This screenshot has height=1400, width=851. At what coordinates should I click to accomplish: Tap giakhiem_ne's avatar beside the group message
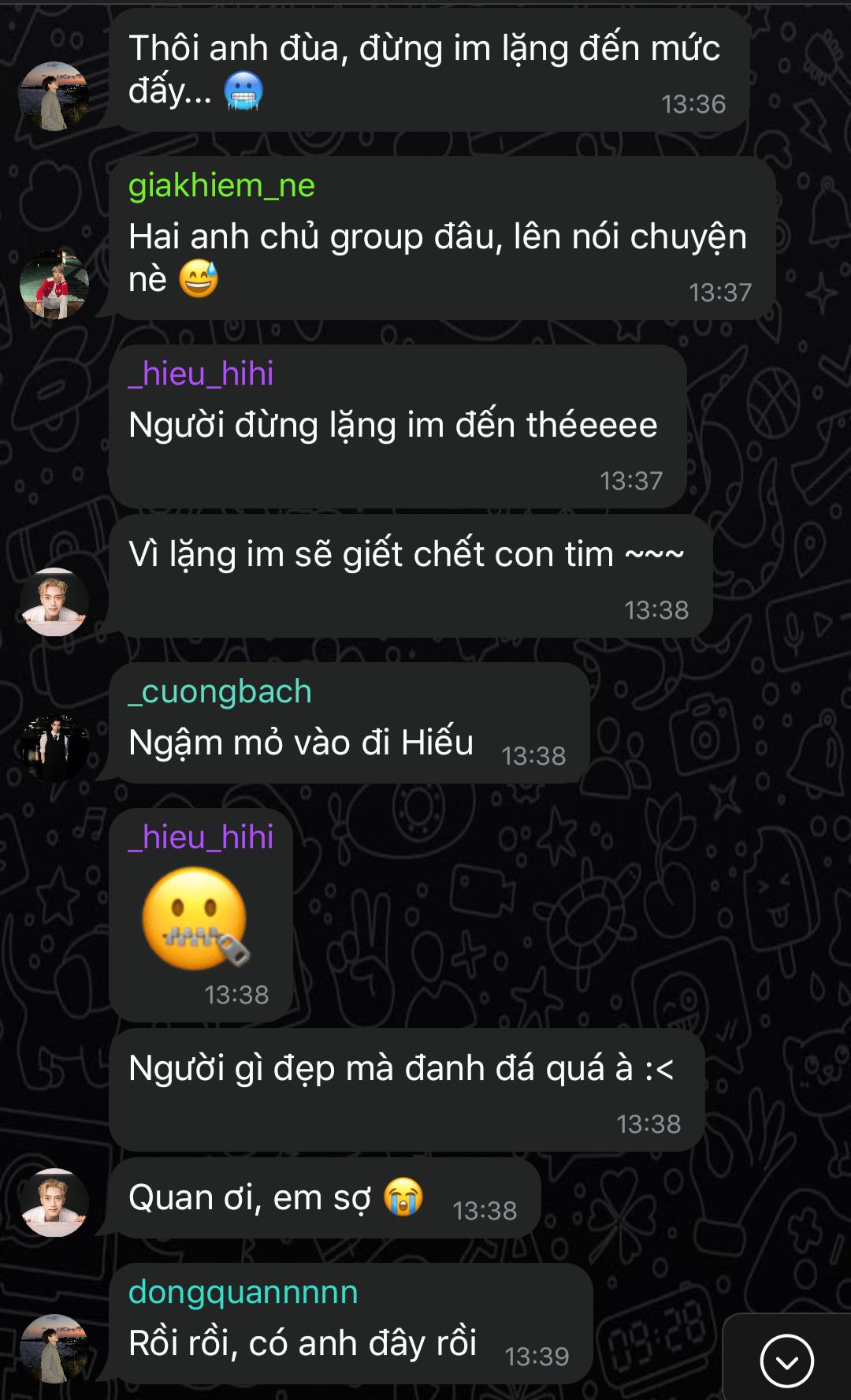tap(54, 284)
